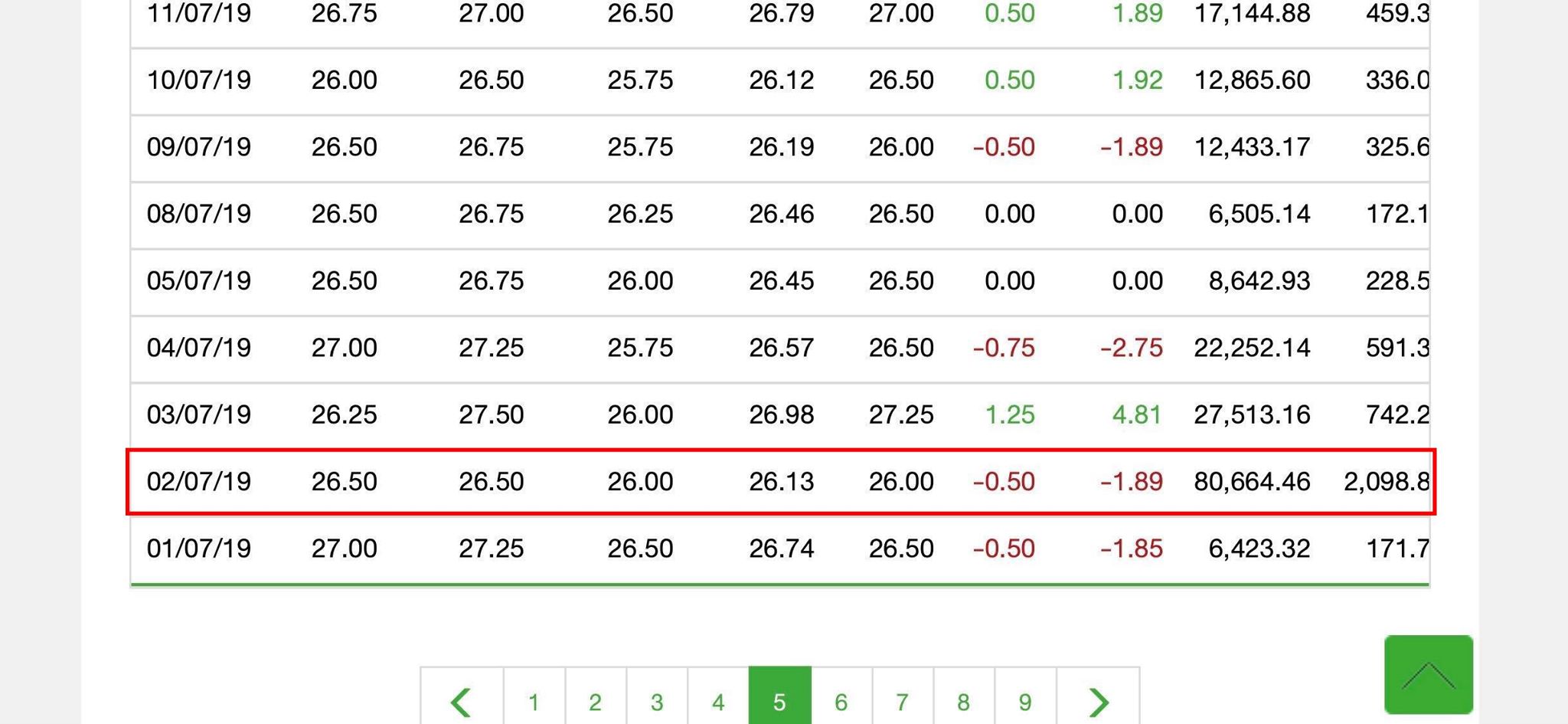Screen dimensions: 1568x724
Task: Tap the highlighted page 5
Action: [779, 701]
